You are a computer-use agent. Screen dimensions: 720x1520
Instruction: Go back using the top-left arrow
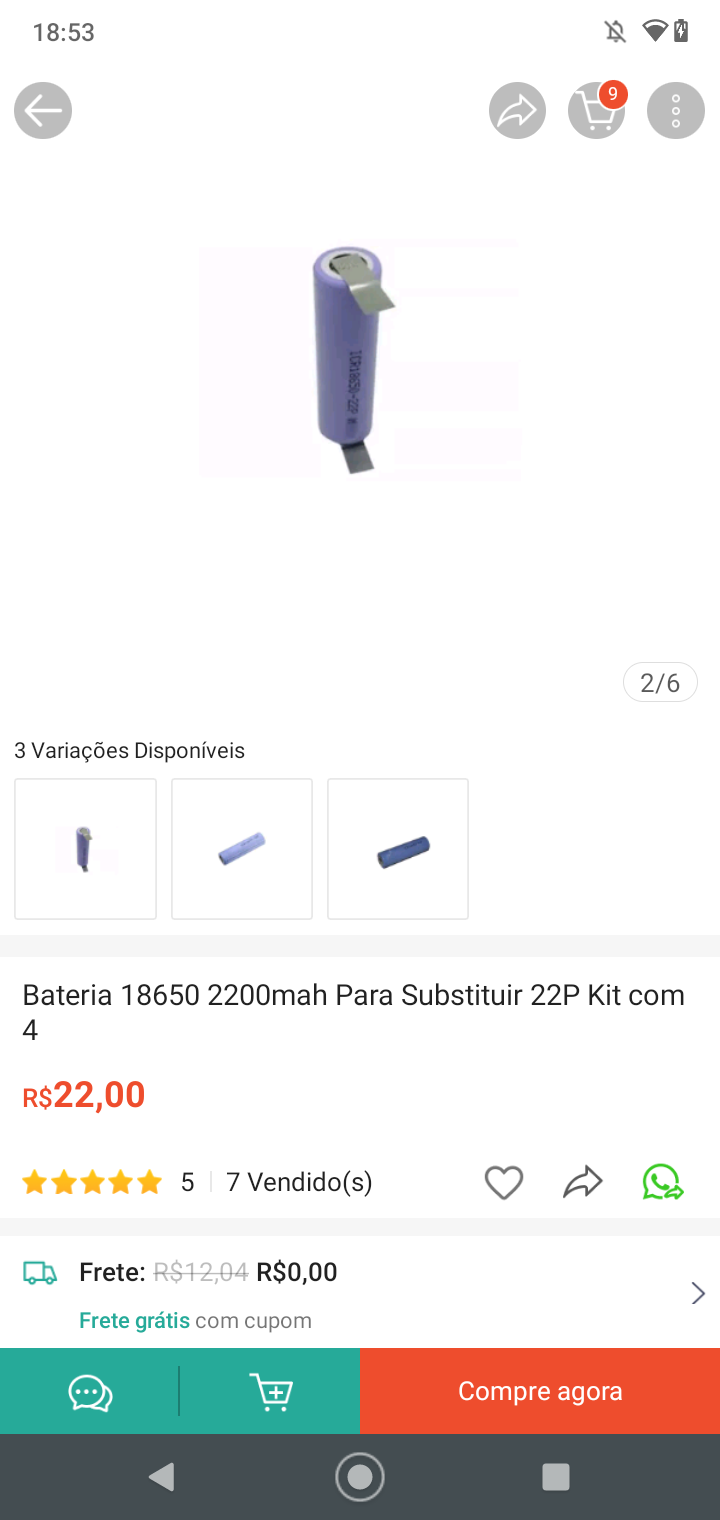43,110
